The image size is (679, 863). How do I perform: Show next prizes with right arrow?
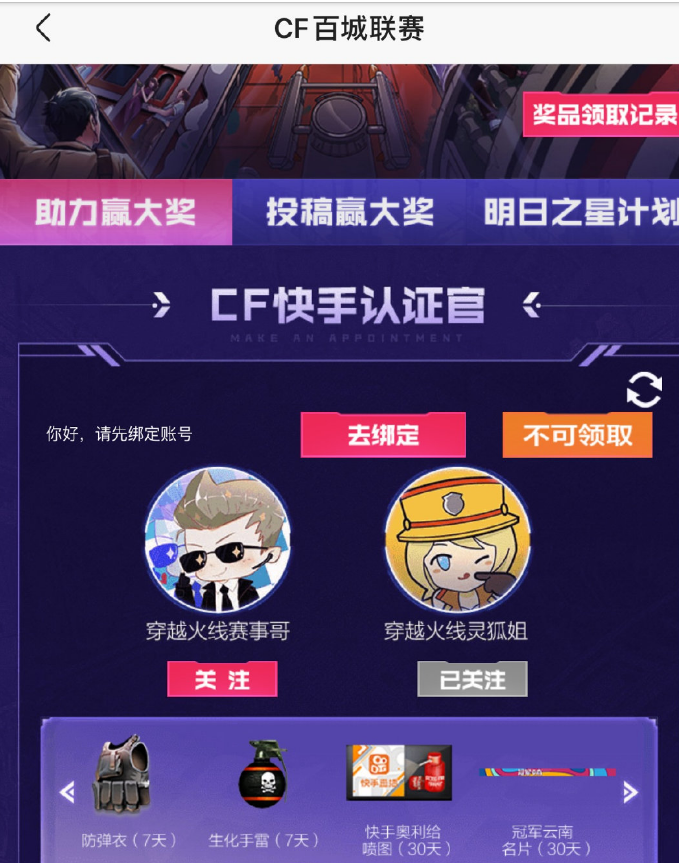pyautogui.click(x=630, y=792)
